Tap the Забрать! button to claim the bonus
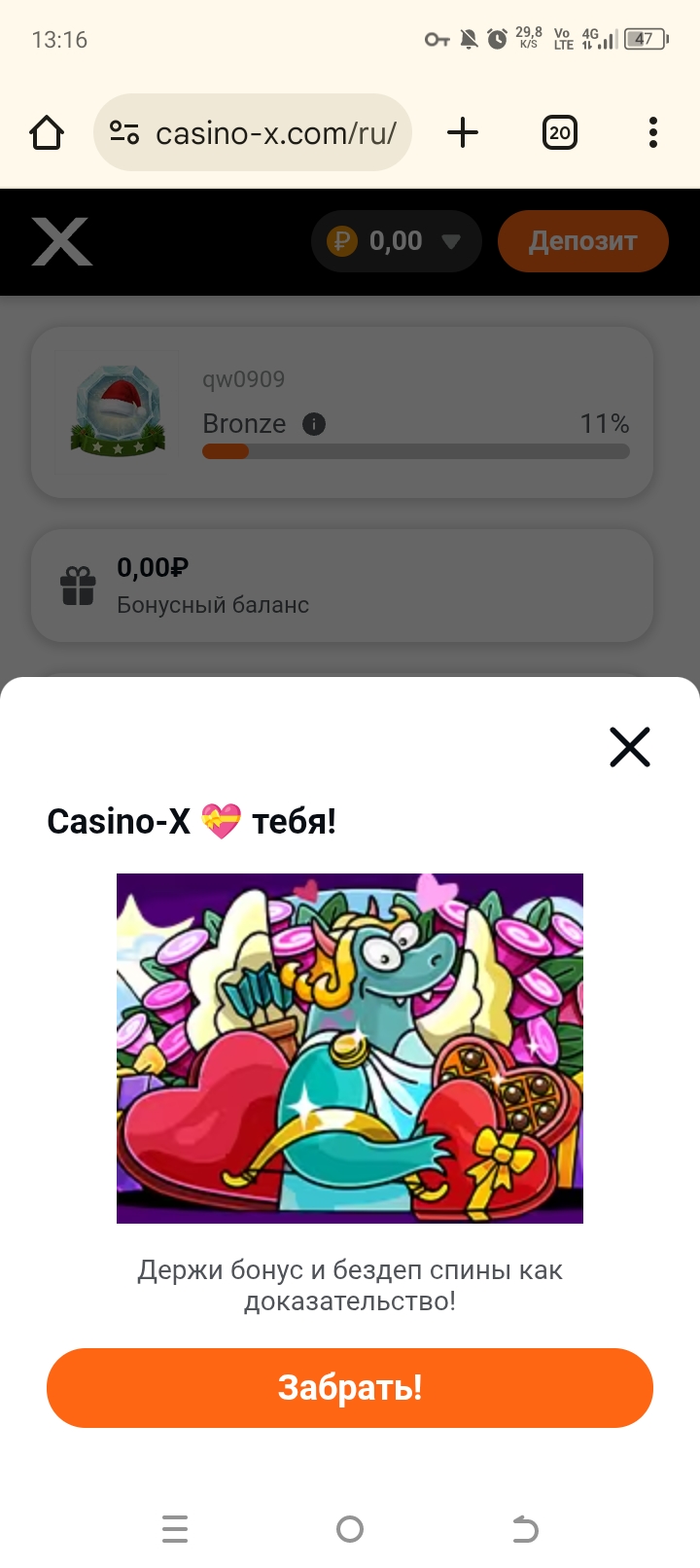 click(x=350, y=1388)
